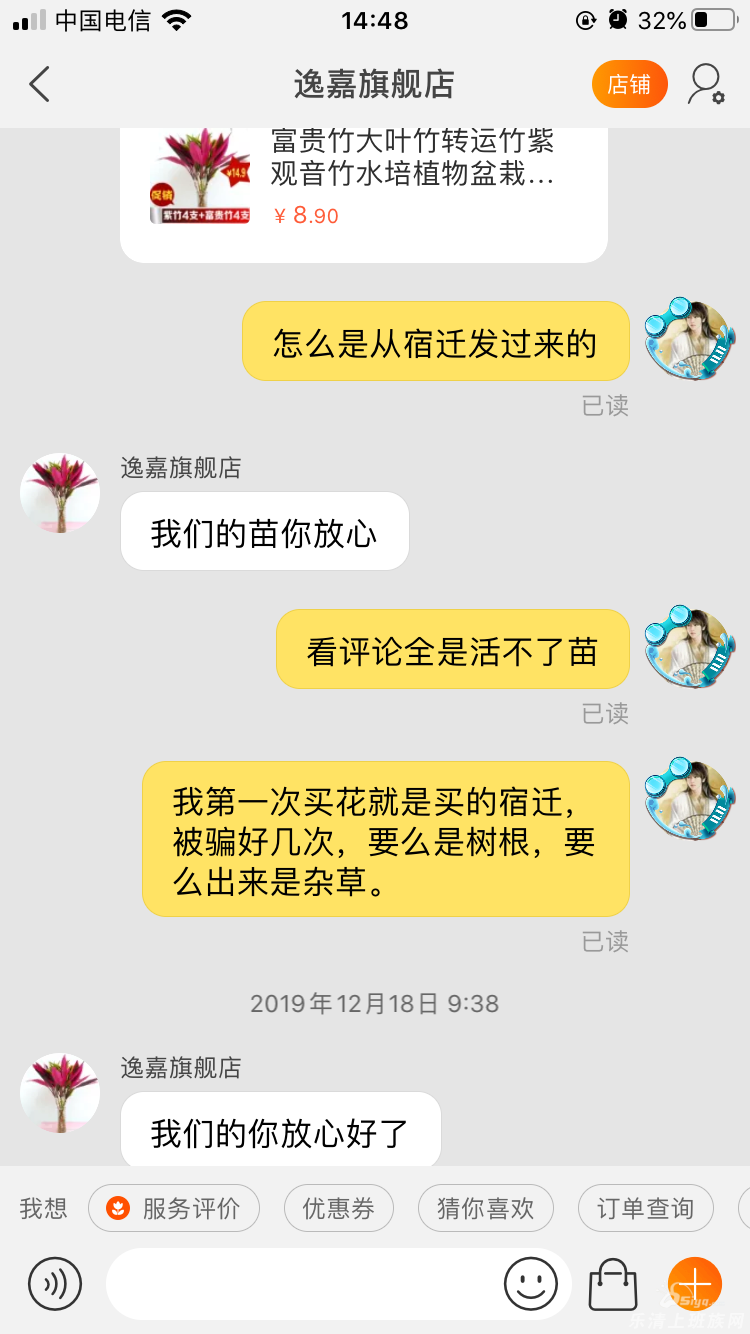This screenshot has width=750, height=1334.
Task: Tap the 服务评价 chip
Action: point(174,1208)
